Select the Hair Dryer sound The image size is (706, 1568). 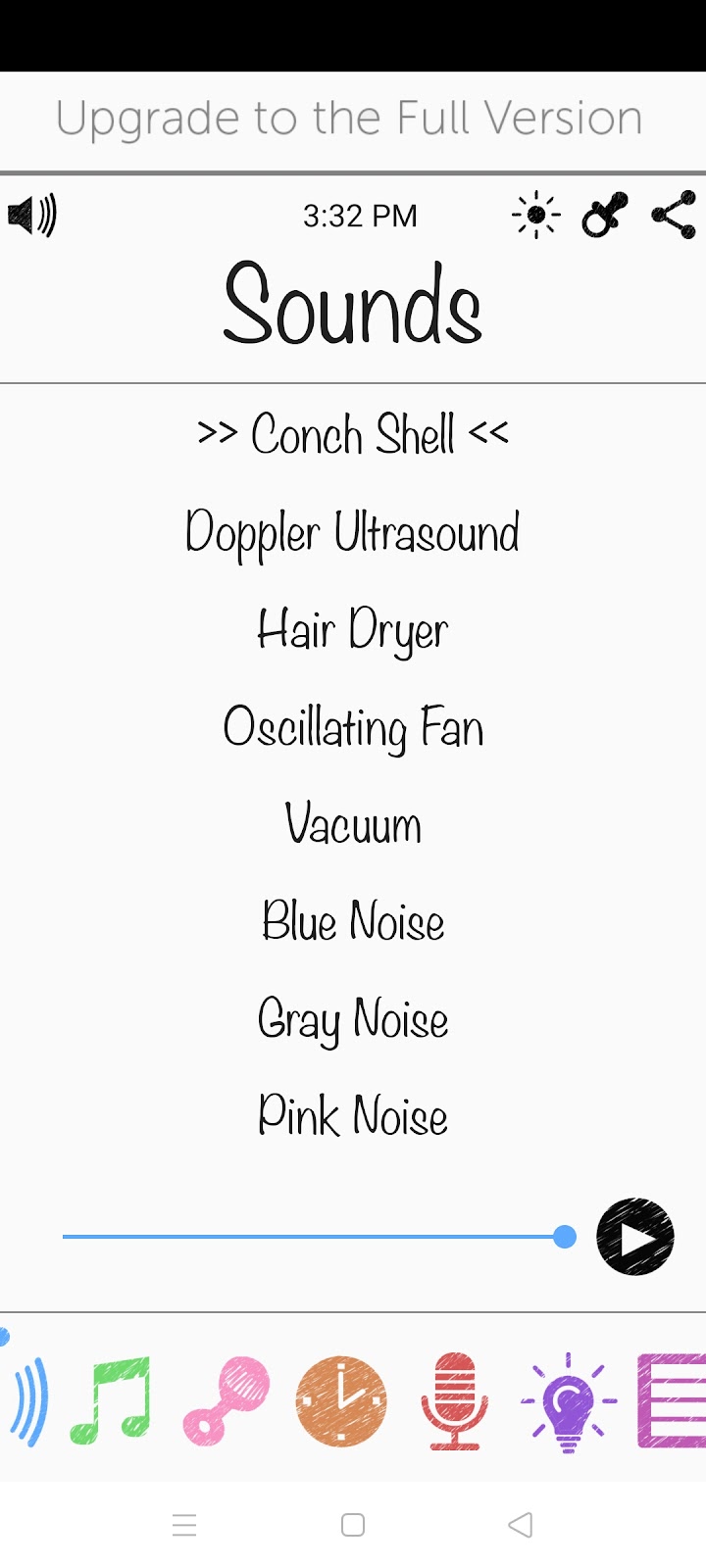(353, 630)
